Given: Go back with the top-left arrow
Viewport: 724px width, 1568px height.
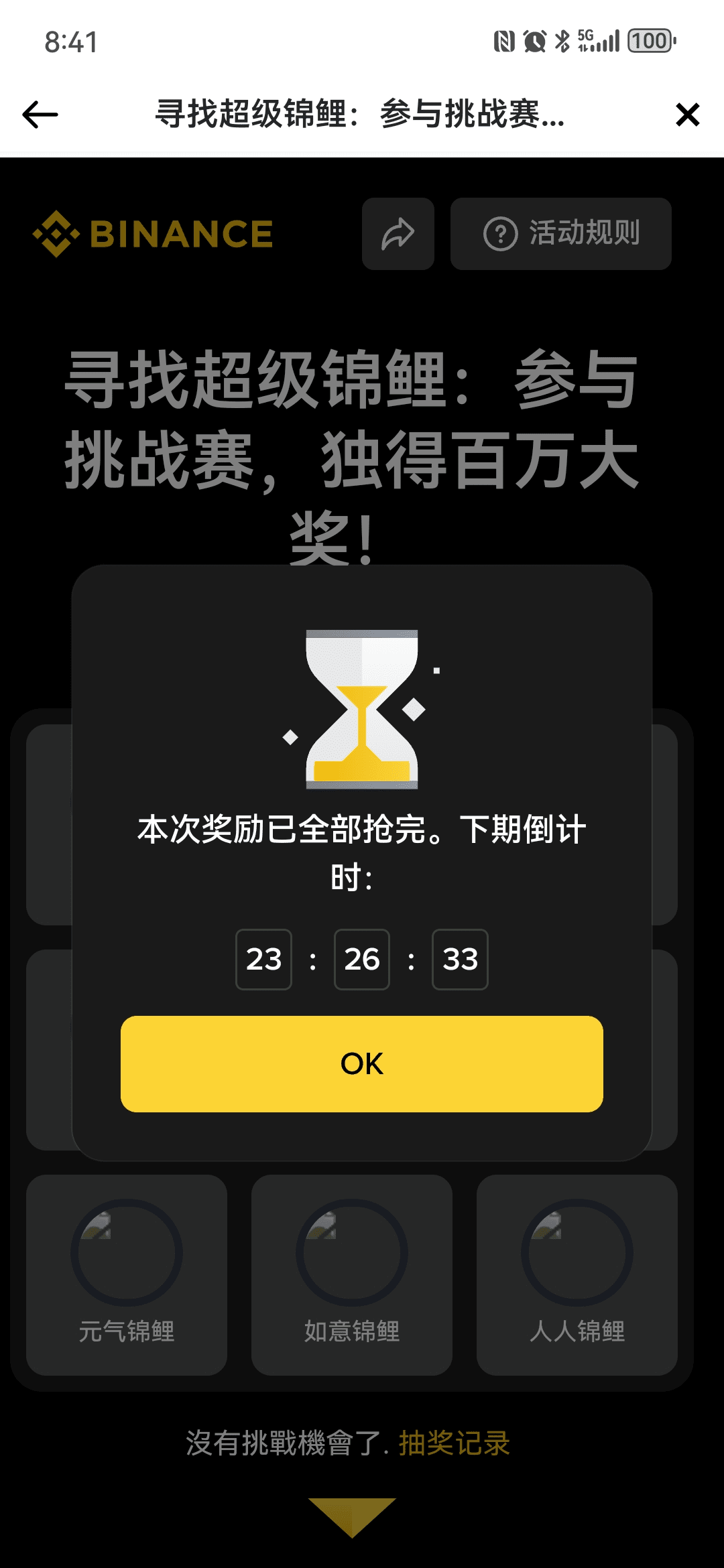Looking at the screenshot, I should click(40, 115).
